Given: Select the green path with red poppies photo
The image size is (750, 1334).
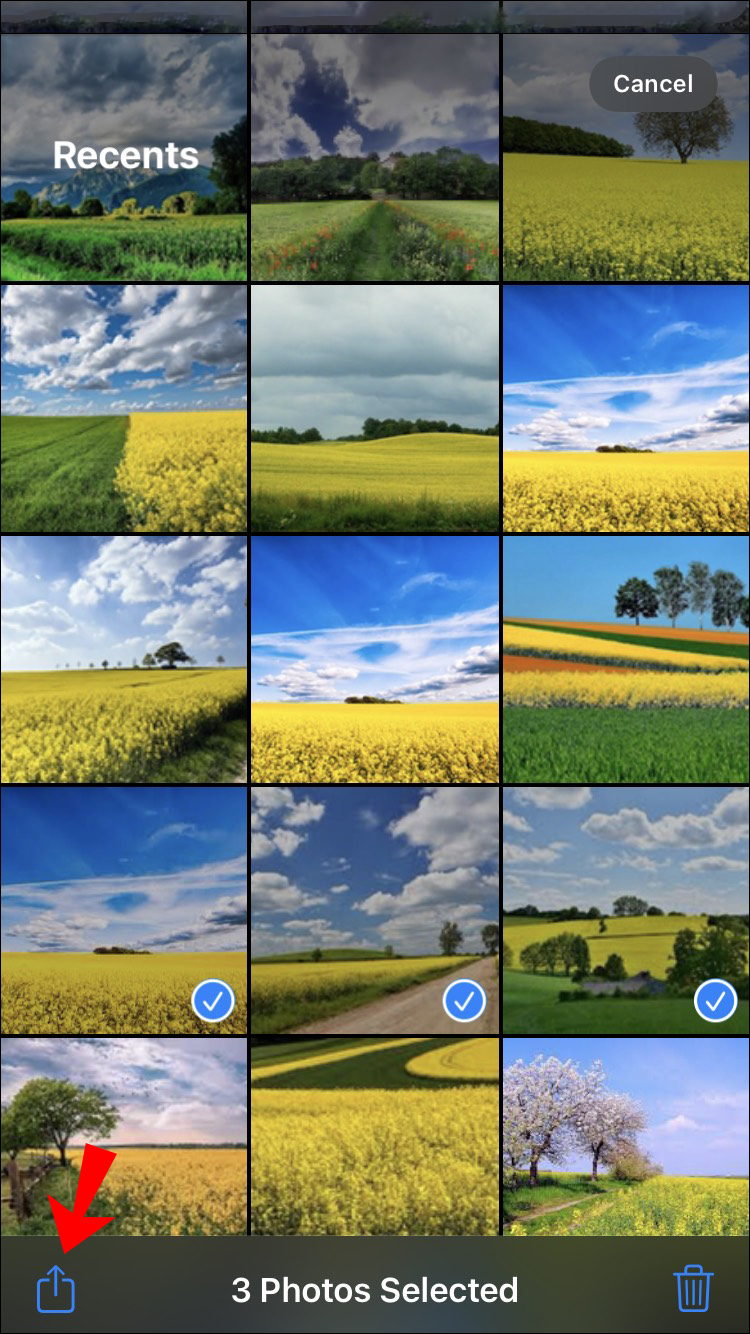Looking at the screenshot, I should pos(375,157).
